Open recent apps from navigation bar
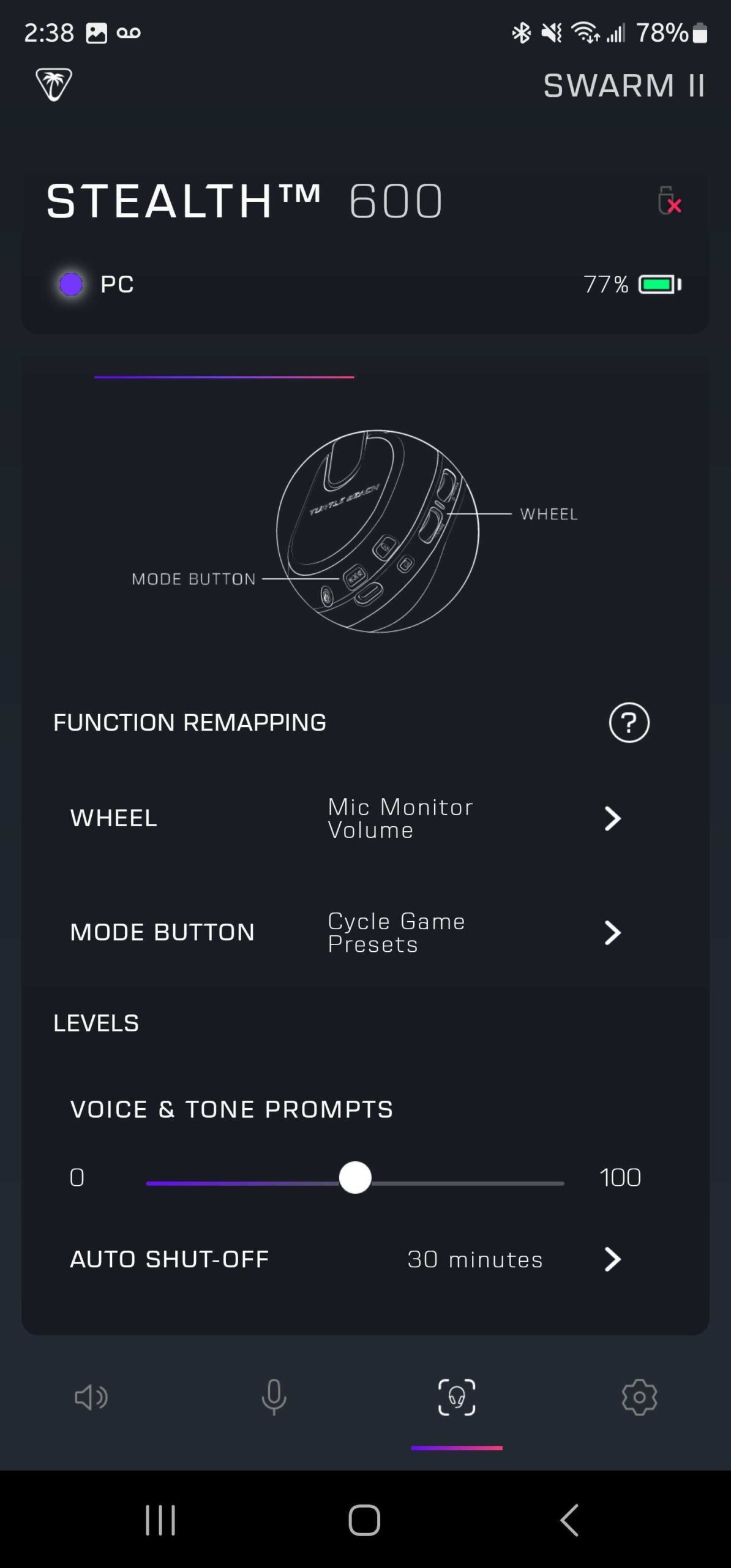Image resolution: width=731 pixels, height=1568 pixels. (160, 1520)
